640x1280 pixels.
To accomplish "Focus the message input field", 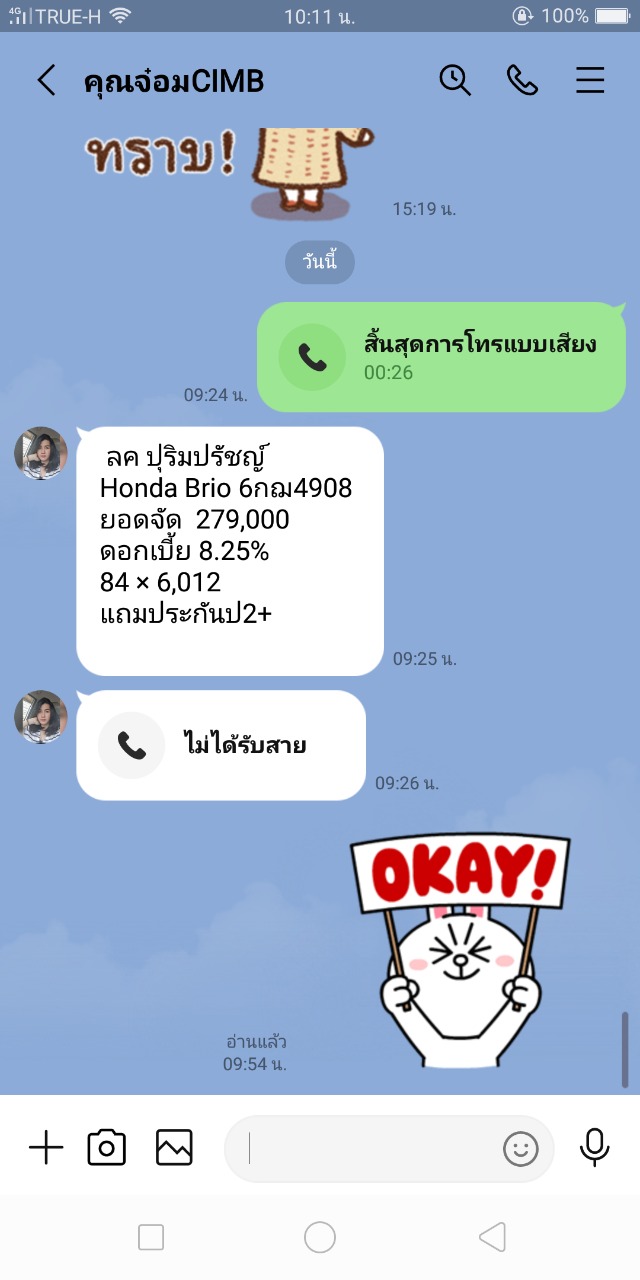I will point(370,1149).
